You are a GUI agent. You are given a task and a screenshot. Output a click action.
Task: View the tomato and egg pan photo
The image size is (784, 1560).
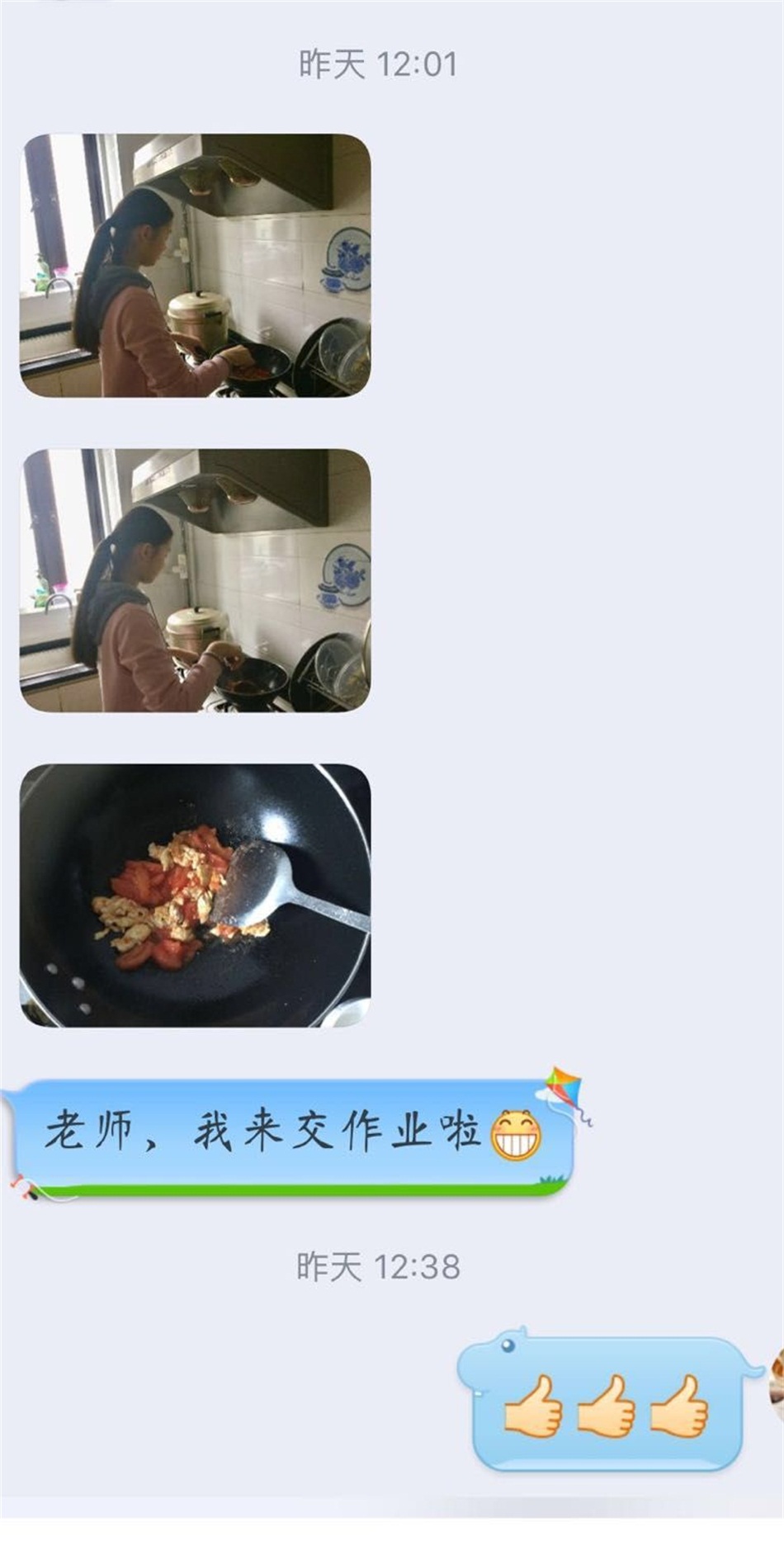[196, 896]
